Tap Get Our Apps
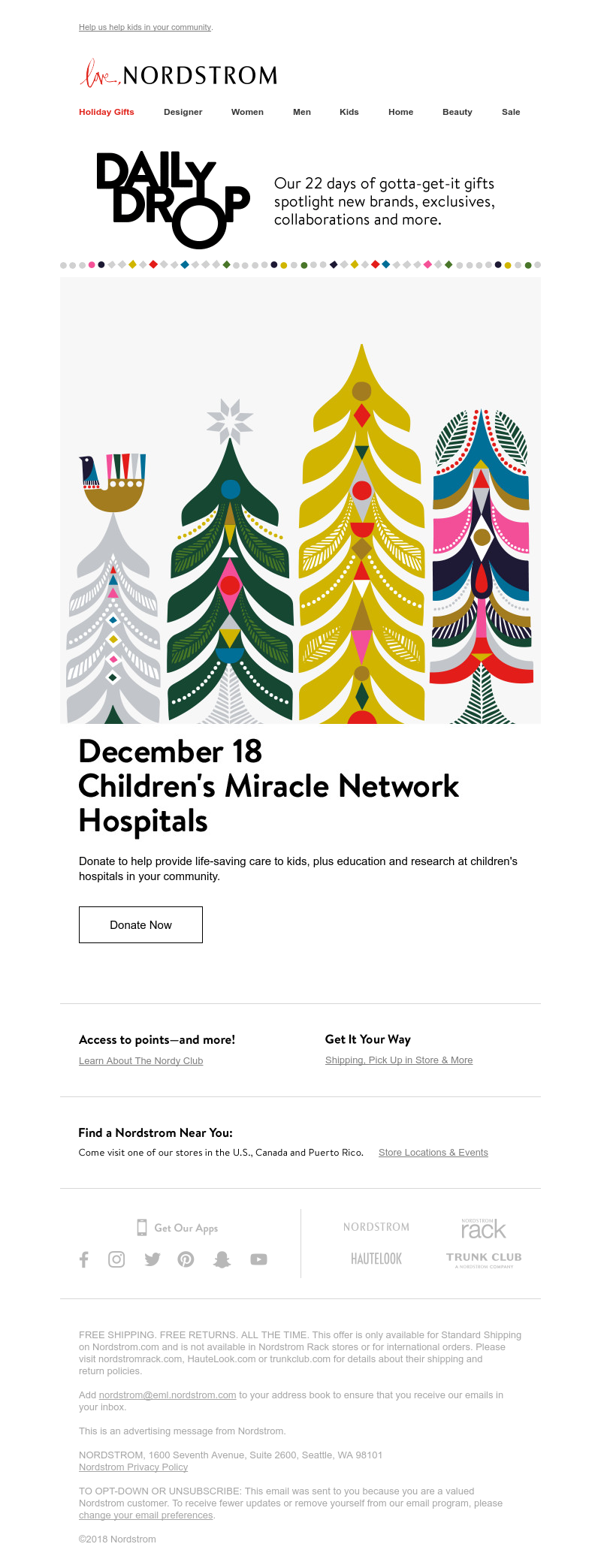This screenshot has height=1568, width=601. 177,1228
